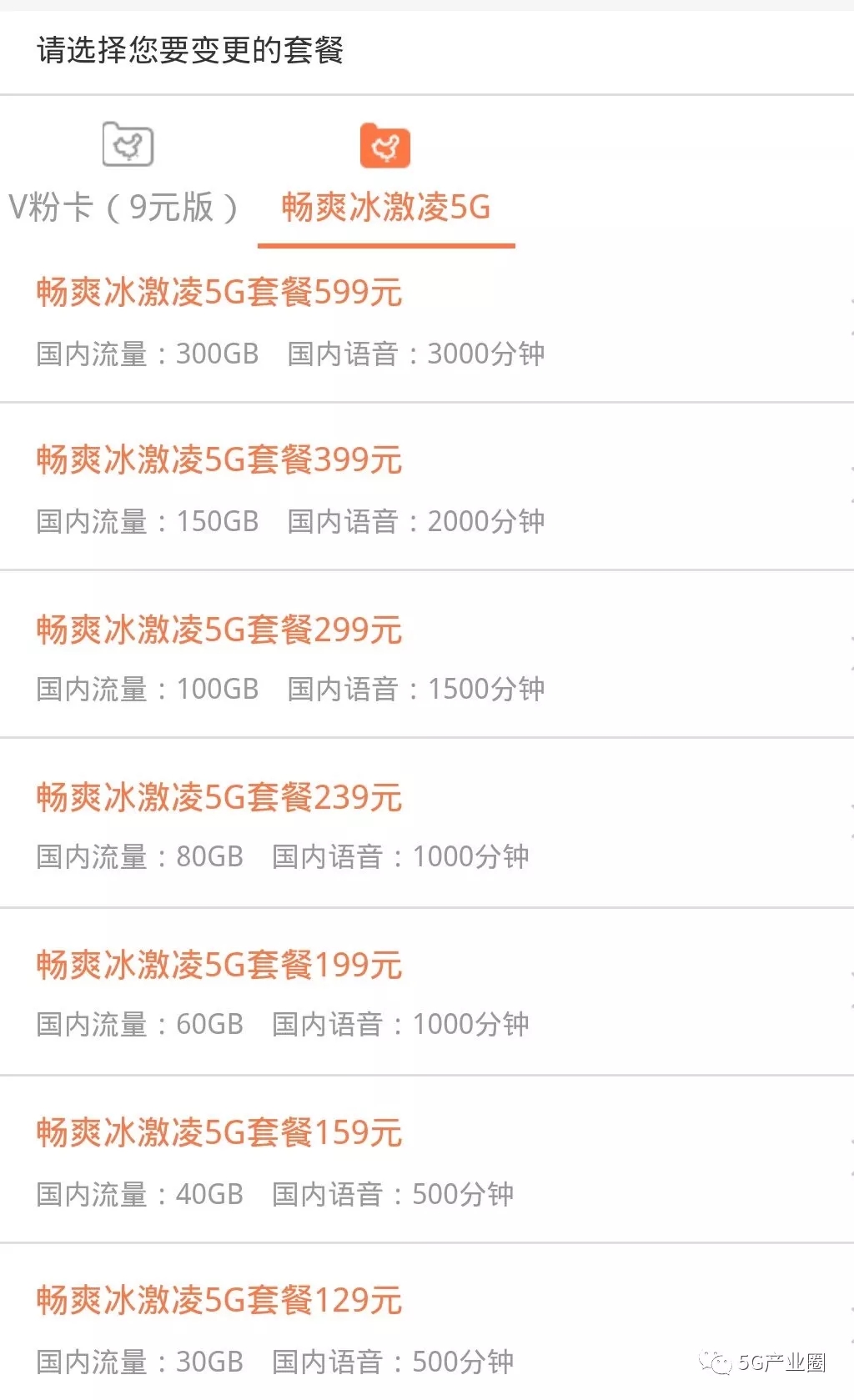Switch to the V粉卡（9元版）tab
854x1400 pixels.
tap(125, 175)
